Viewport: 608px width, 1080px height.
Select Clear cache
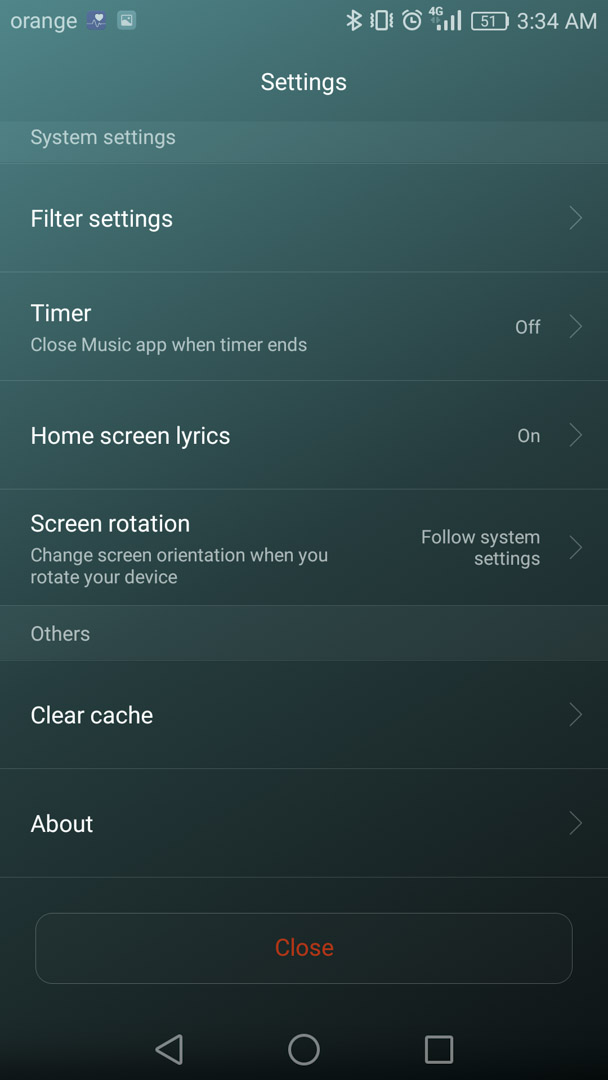click(x=304, y=714)
